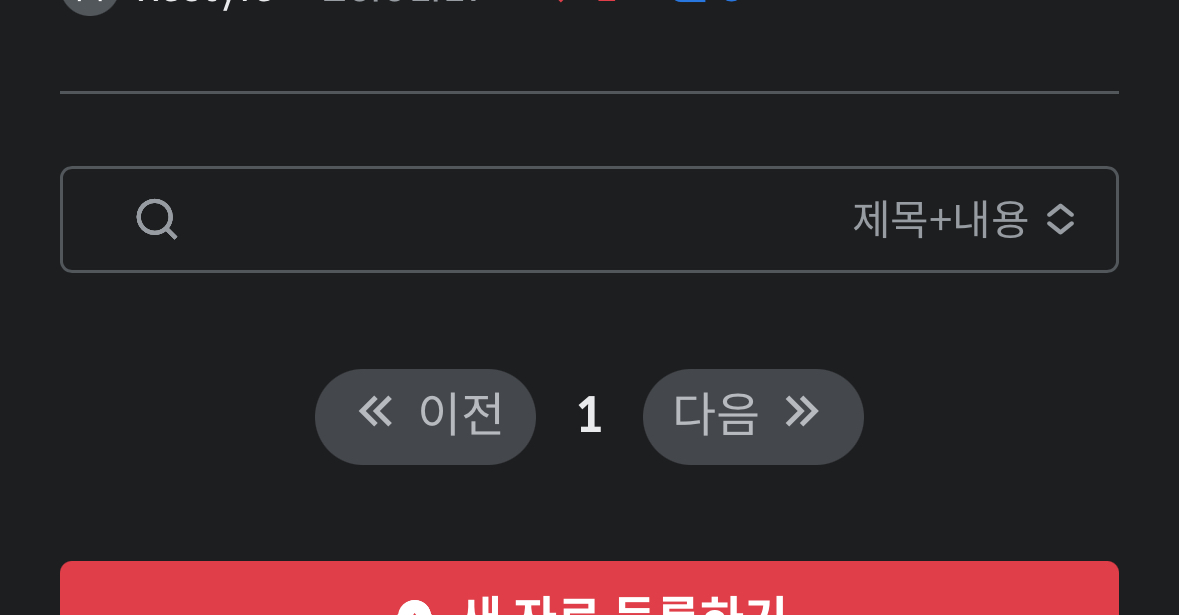Select page number 1
Image resolution: width=1179 pixels, height=615 pixels.
(x=589, y=416)
